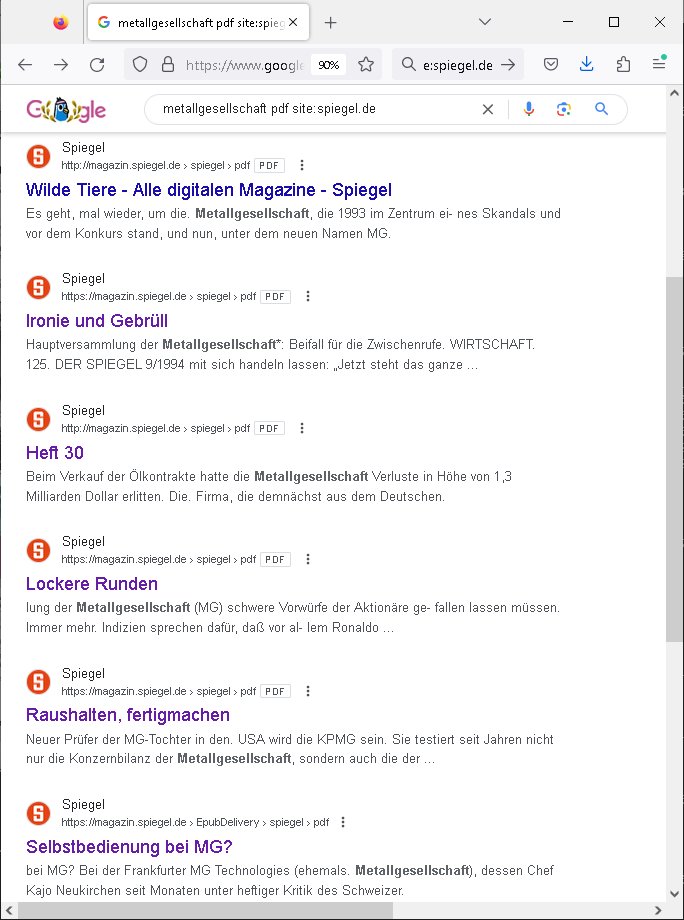684x920 pixels.
Task: Go back to the previous page
Action: point(25,64)
